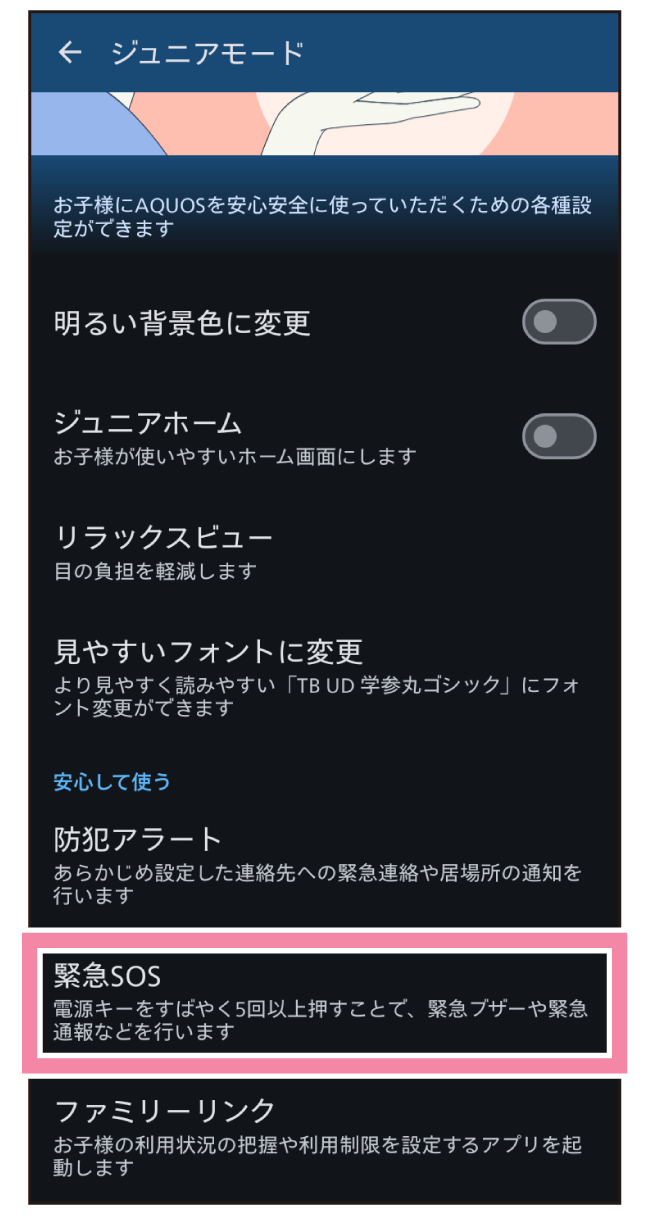The image size is (650, 1214).
Task: Toggle 明るい背景色に変更 switch
Action: point(559,322)
